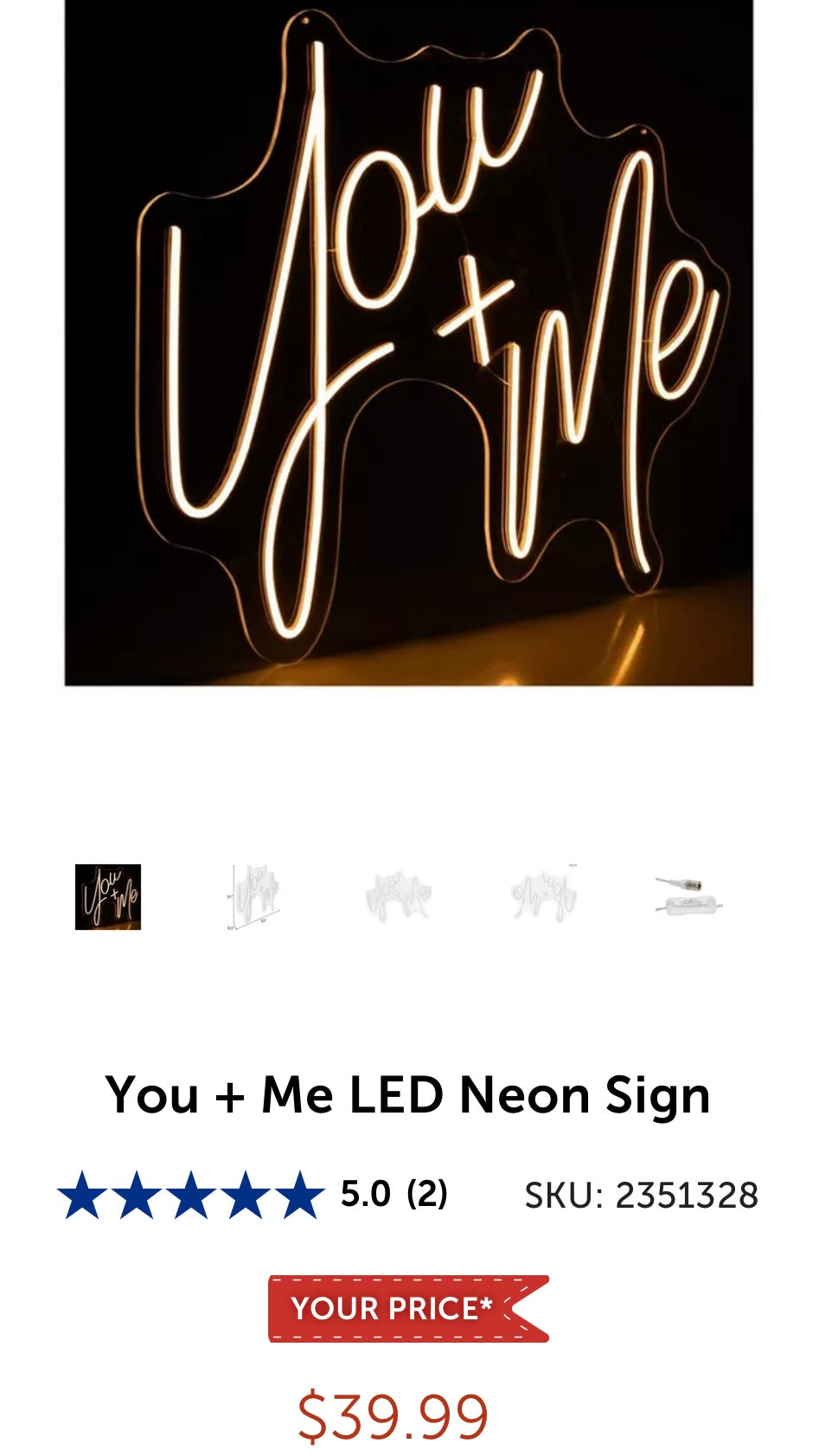Open the main neon sign product photo
This screenshot has height=1456, width=819.
409,346
